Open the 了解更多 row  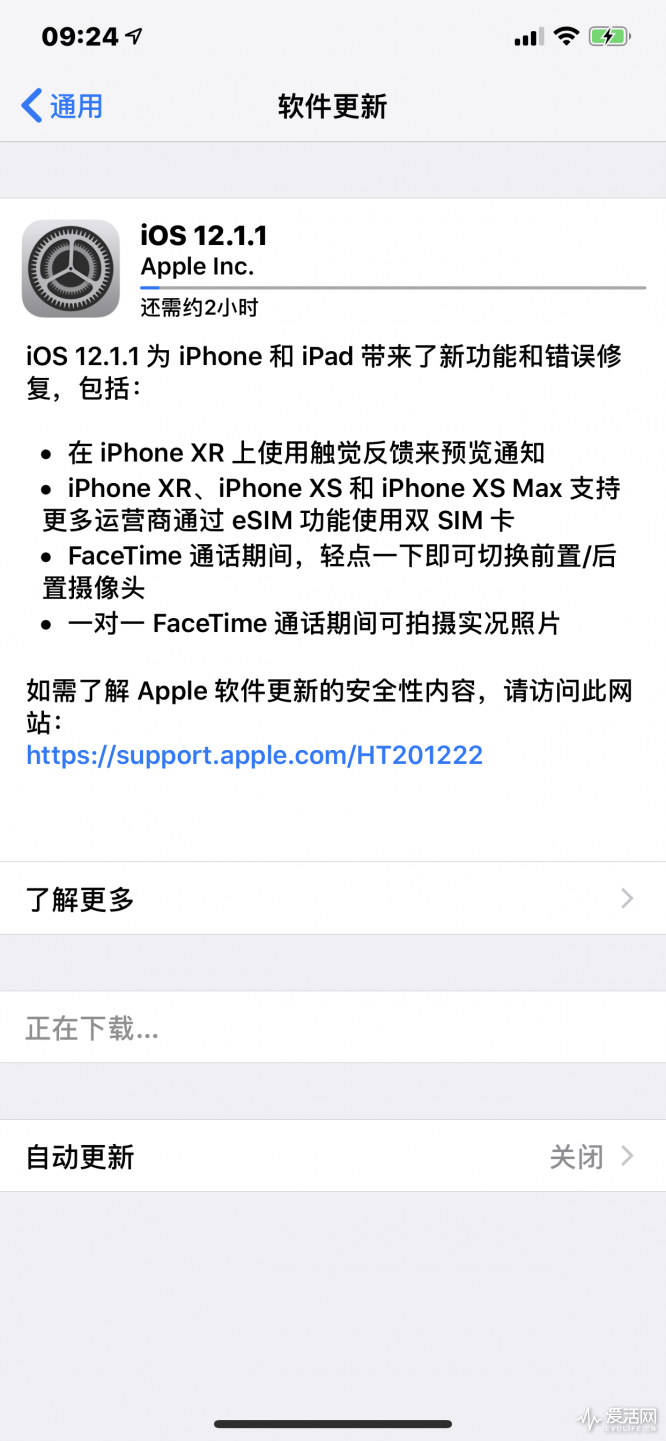click(x=332, y=899)
